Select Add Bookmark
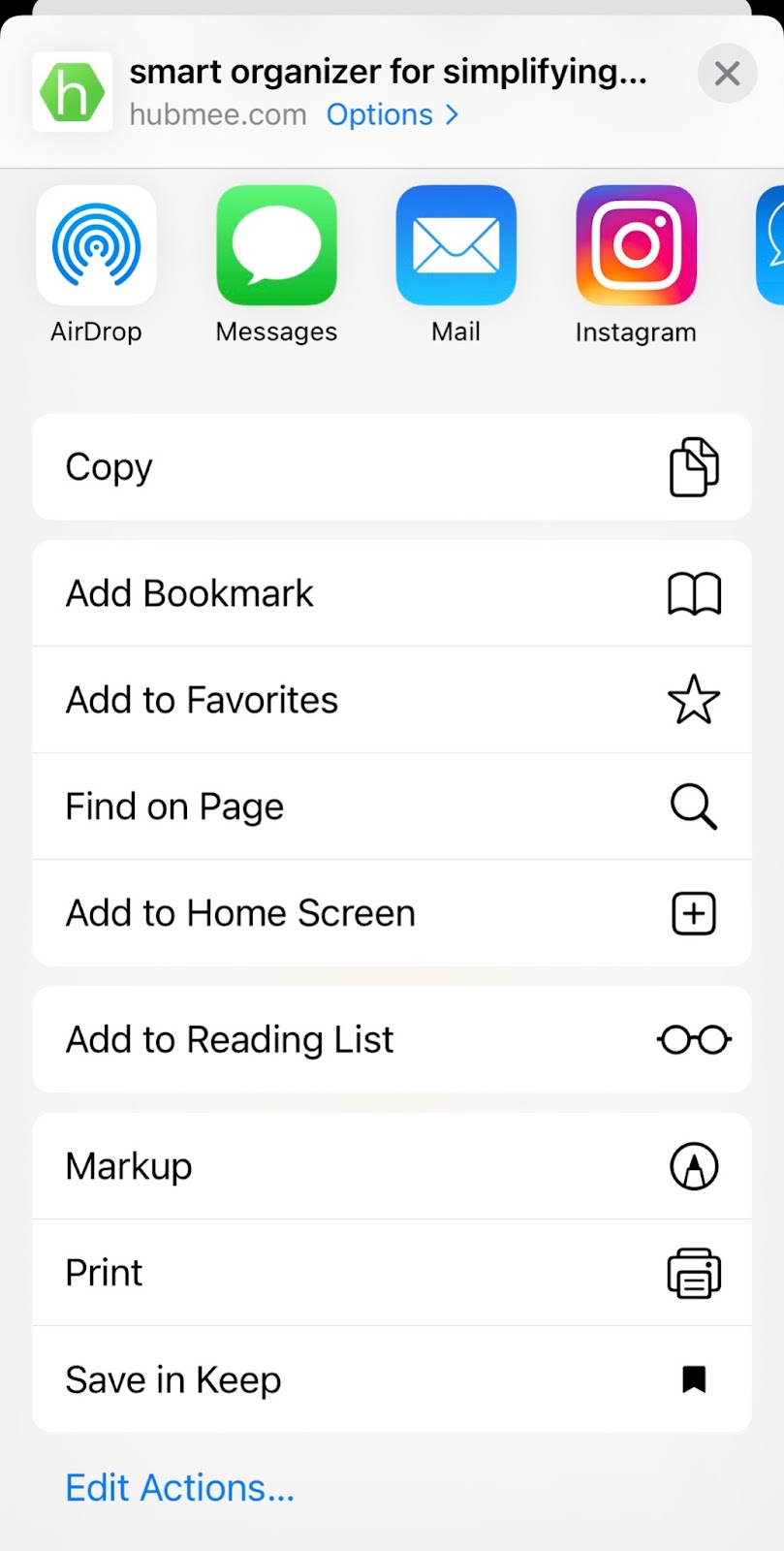 click(x=392, y=593)
